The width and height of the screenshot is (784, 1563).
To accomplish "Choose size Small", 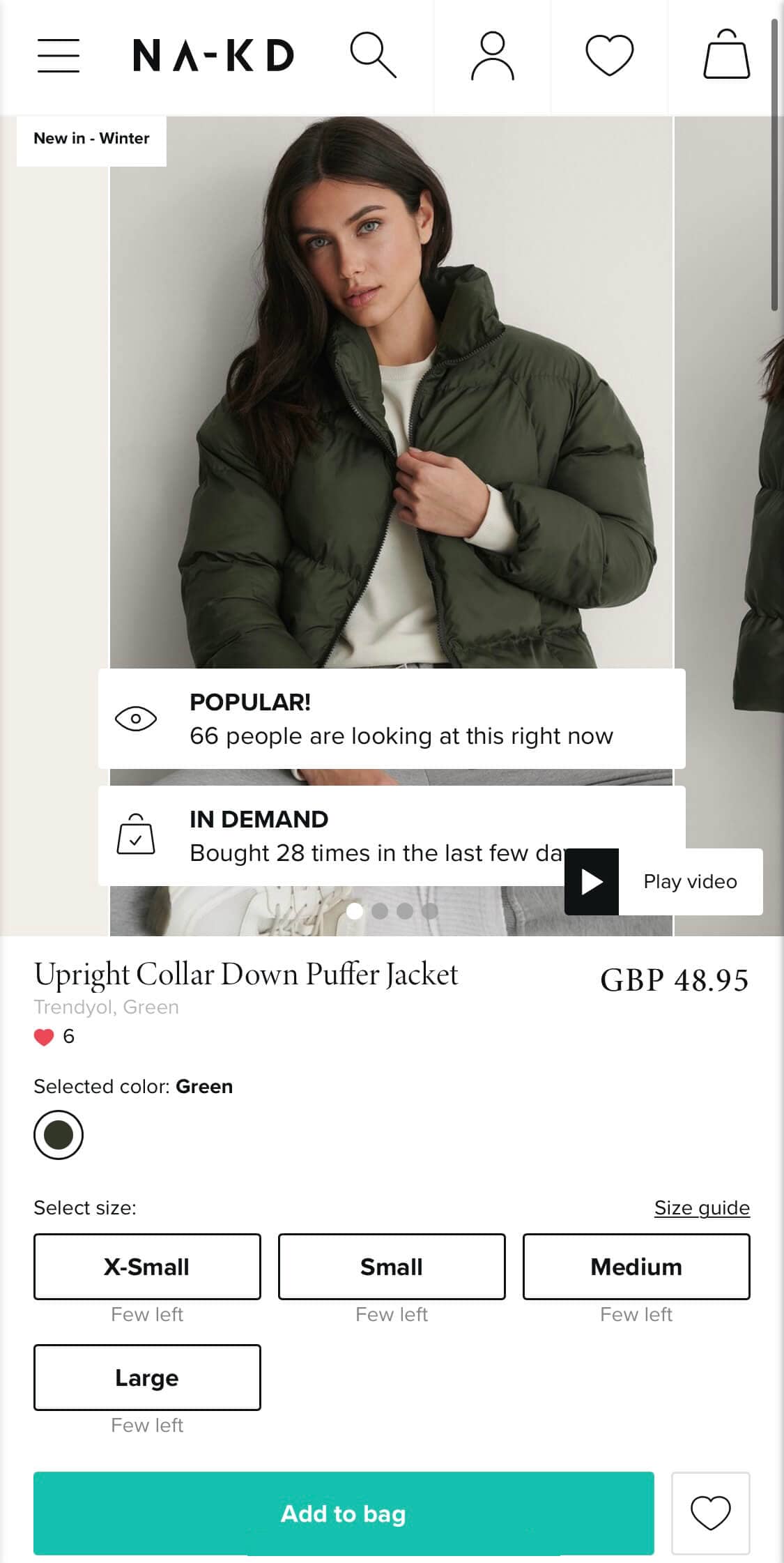I will point(392,1267).
